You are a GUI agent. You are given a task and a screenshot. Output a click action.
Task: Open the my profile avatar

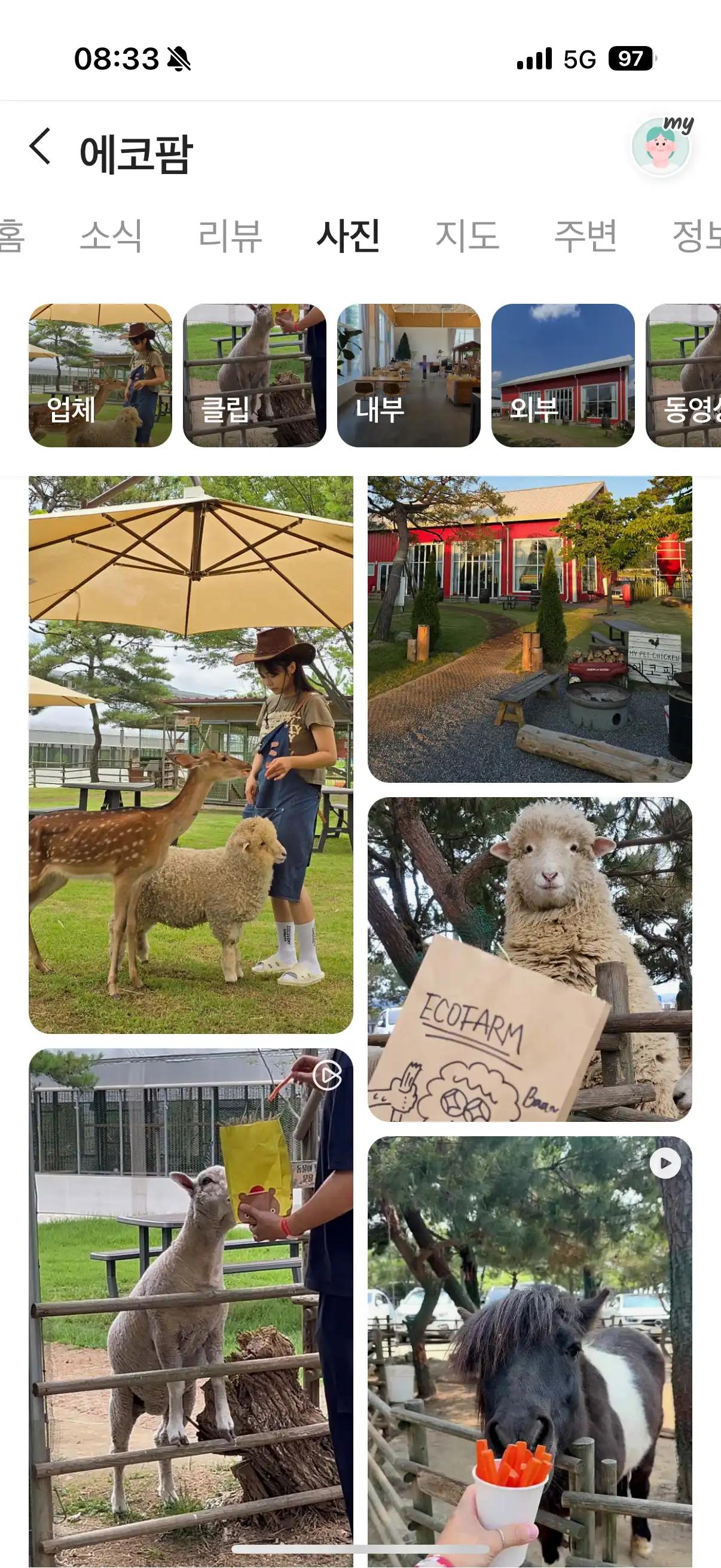661,147
